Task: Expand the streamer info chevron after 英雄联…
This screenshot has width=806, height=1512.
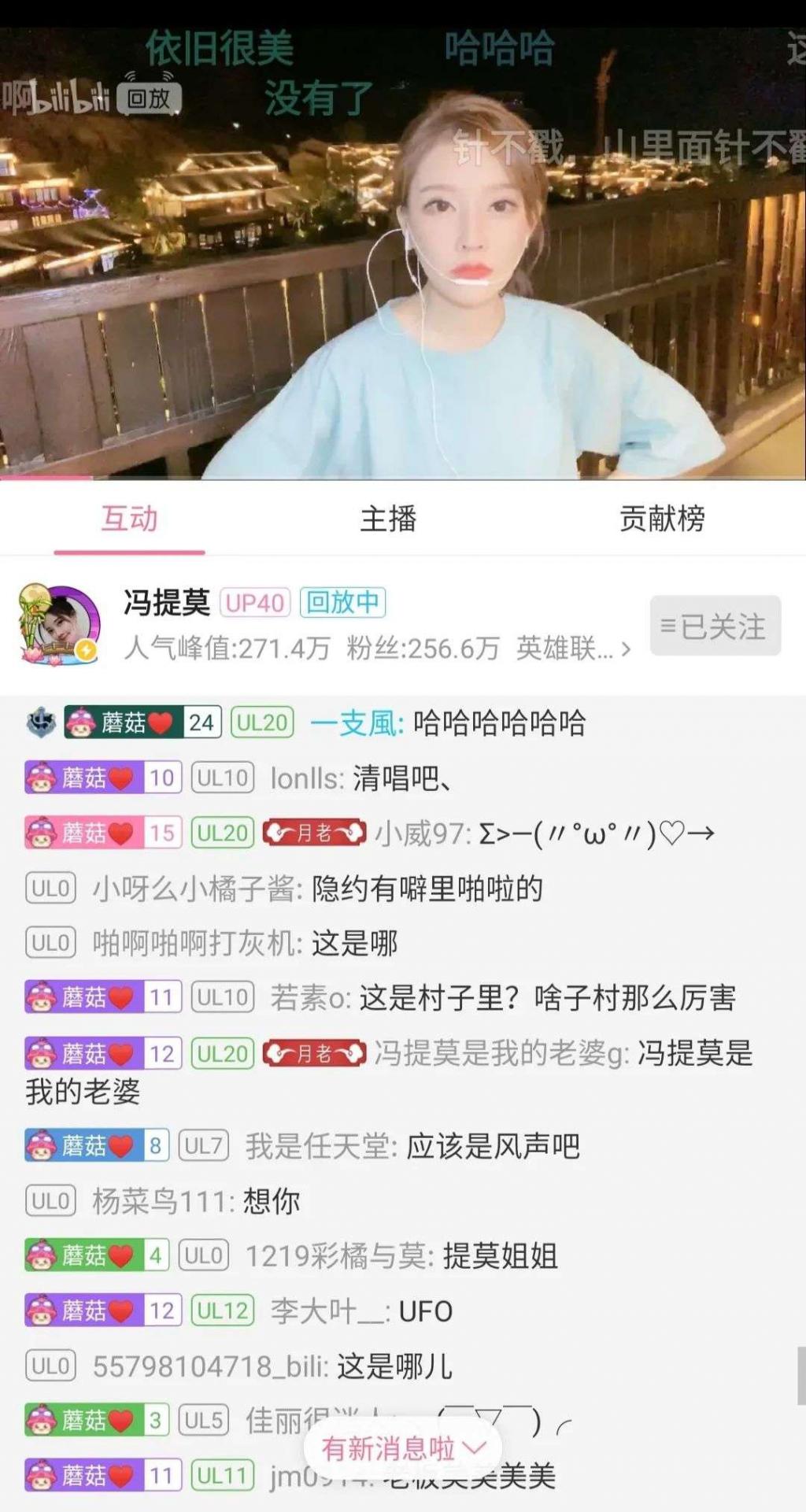Action: pos(627,649)
